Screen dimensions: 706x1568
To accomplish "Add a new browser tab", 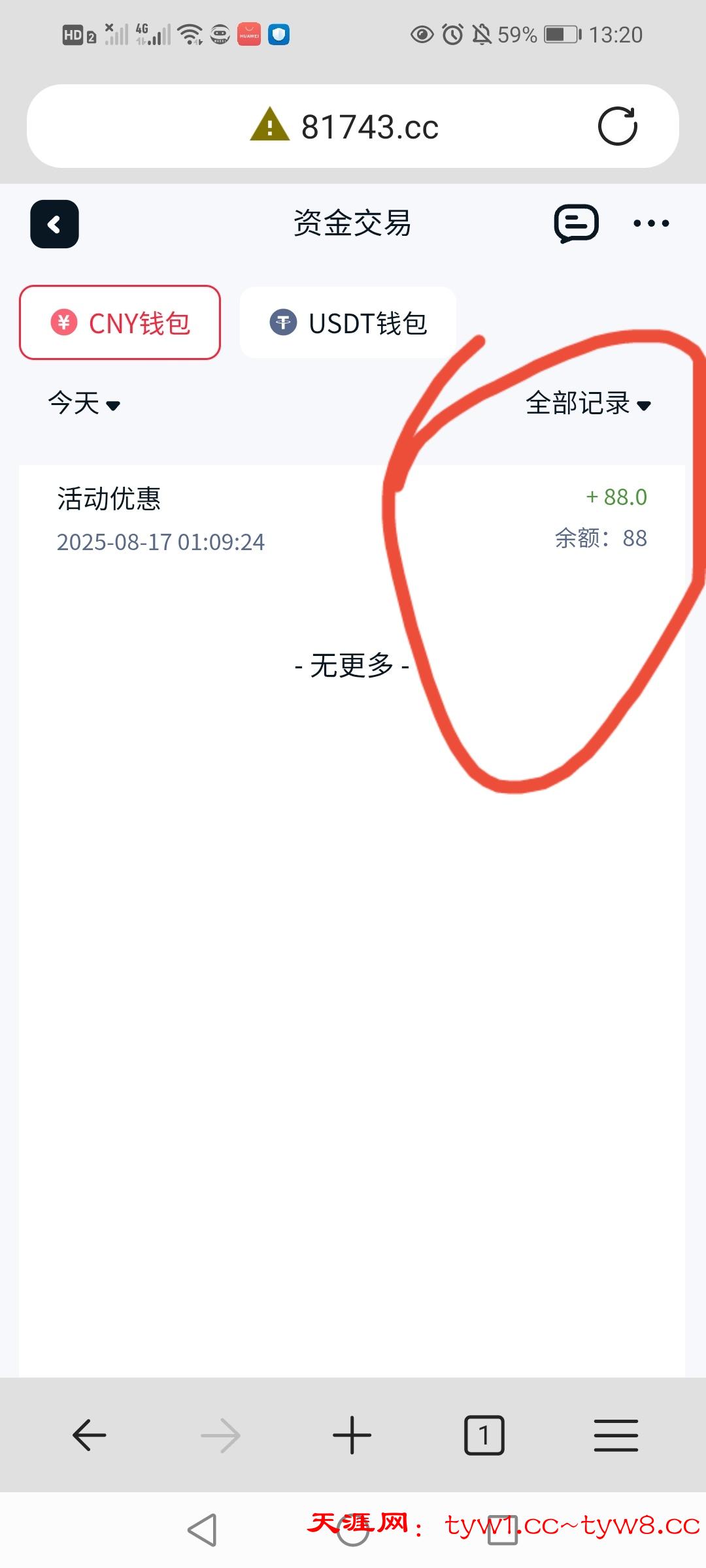I will click(x=352, y=1435).
